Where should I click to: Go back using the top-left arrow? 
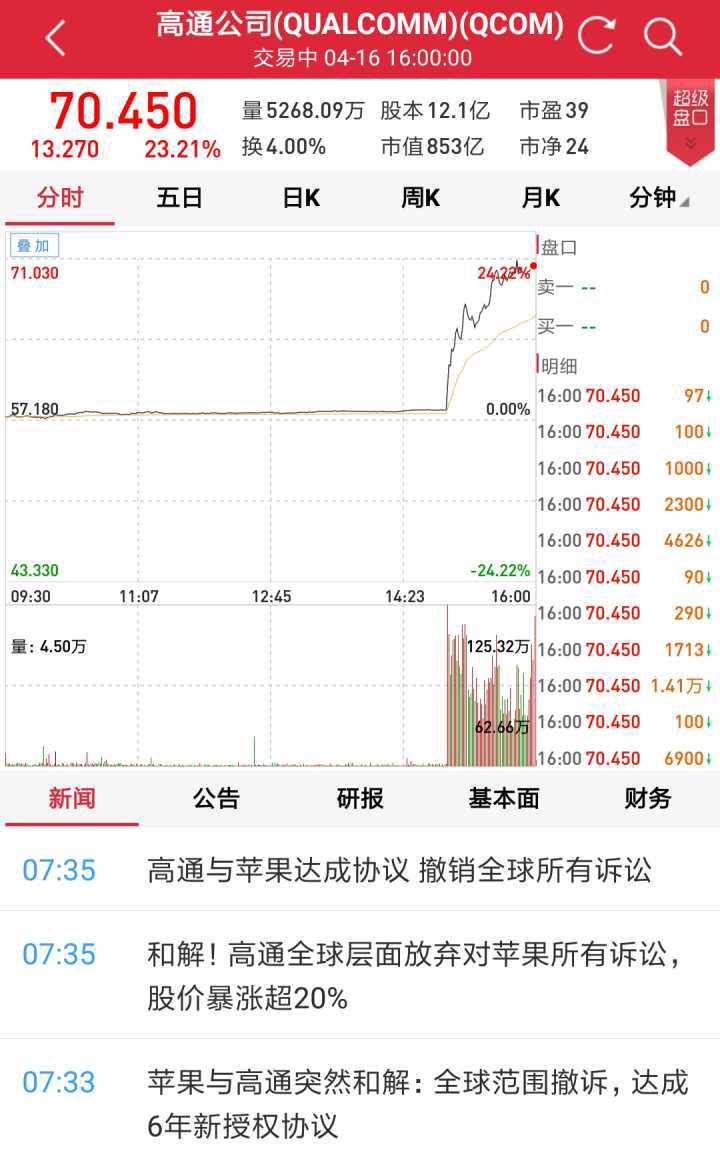click(55, 38)
